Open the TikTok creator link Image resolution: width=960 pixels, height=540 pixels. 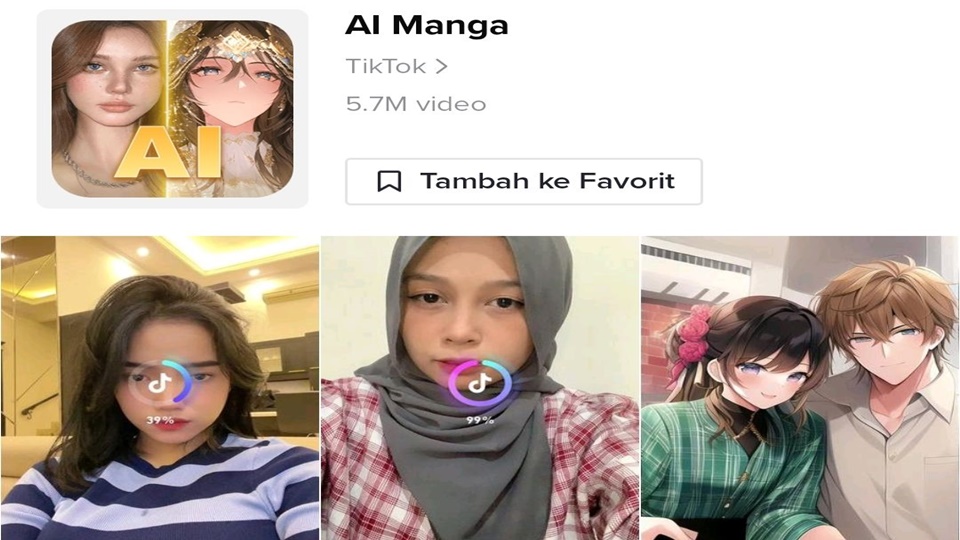pyautogui.click(x=396, y=67)
